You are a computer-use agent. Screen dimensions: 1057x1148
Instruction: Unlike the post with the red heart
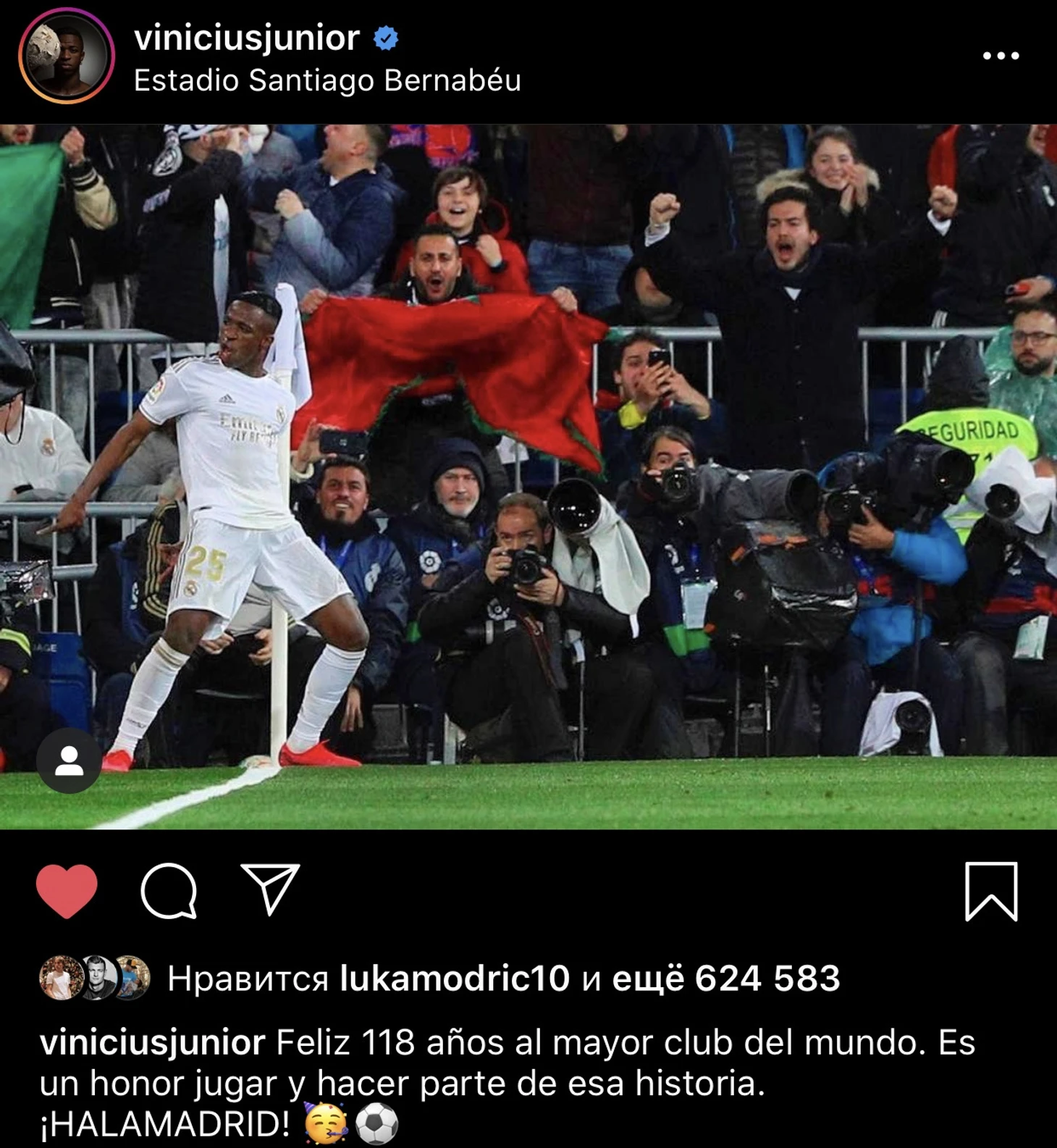[67, 890]
